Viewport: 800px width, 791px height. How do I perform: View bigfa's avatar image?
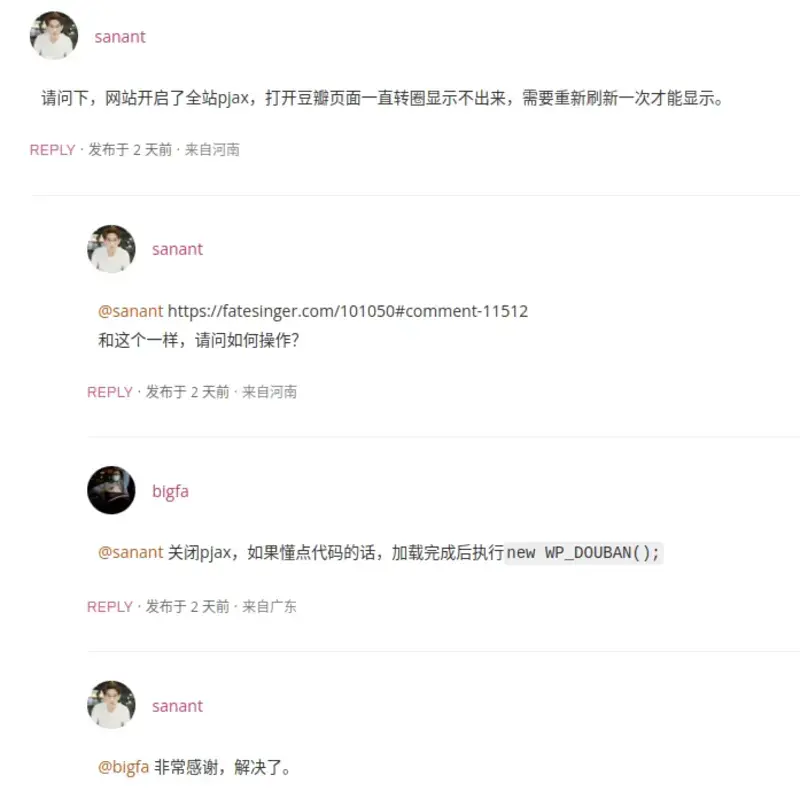pyautogui.click(x=111, y=490)
